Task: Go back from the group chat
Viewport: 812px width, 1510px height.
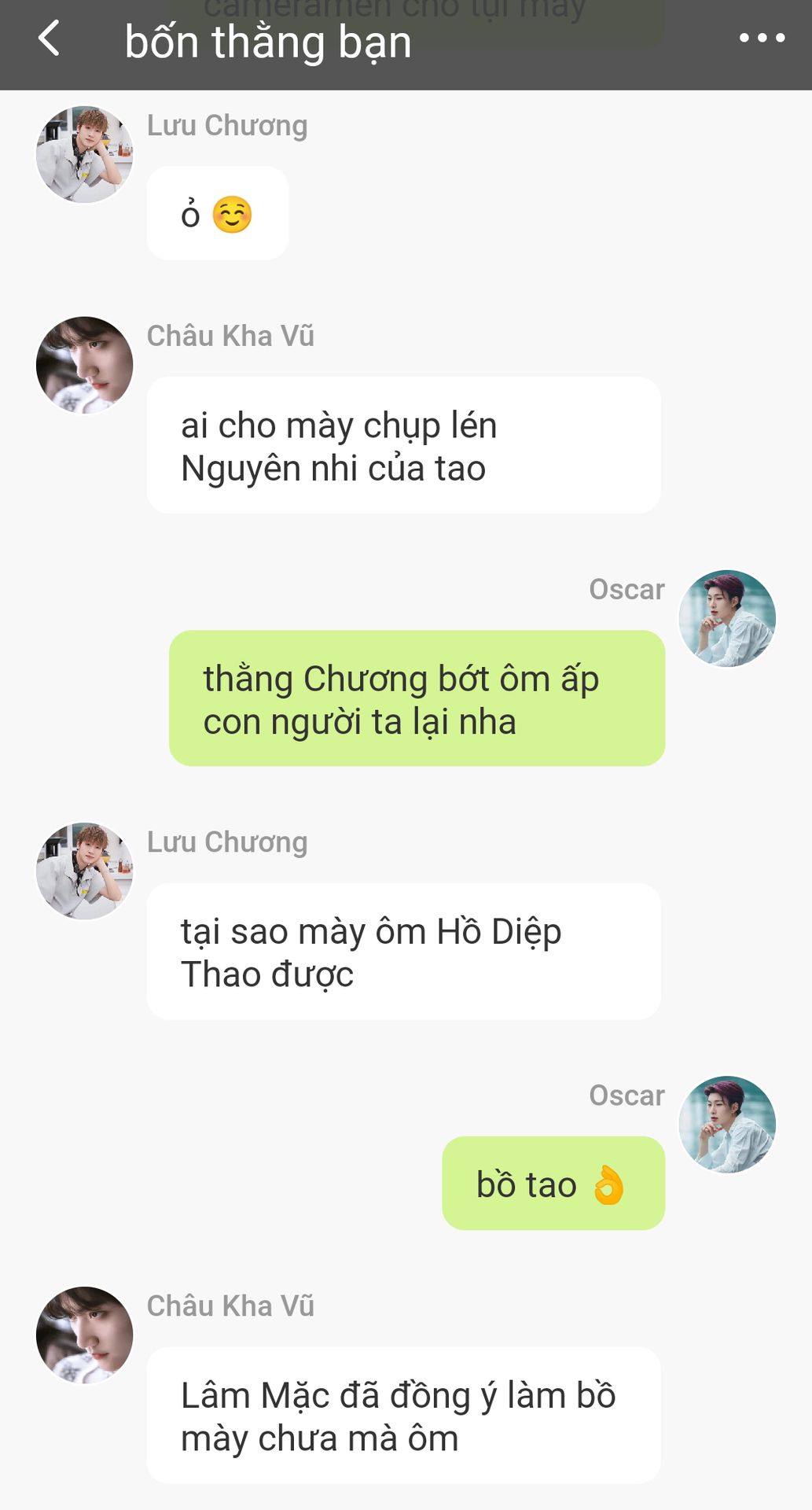Action: pyautogui.click(x=49, y=39)
